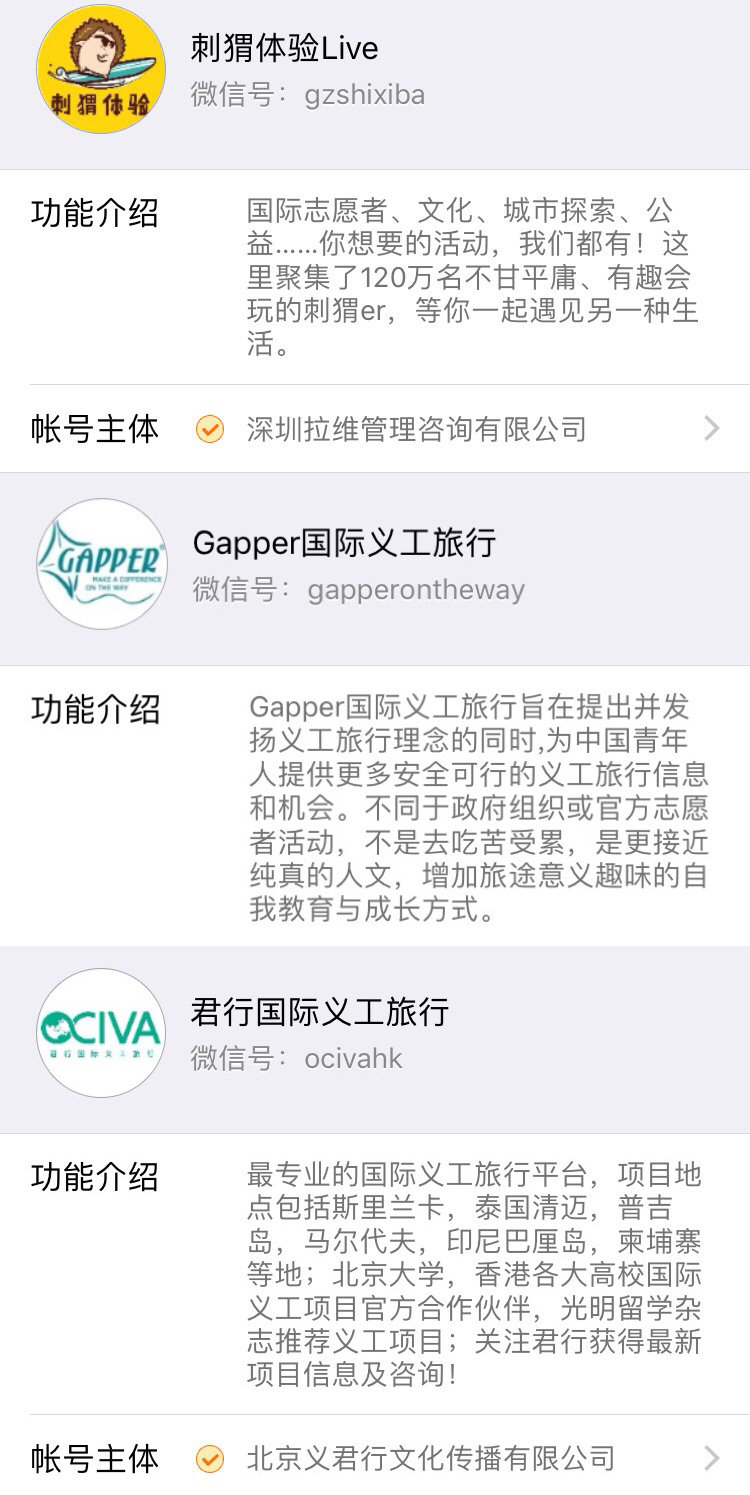Open the 帐号主体 row of 刺猬体验Live
The width and height of the screenshot is (750, 1495).
375,429
